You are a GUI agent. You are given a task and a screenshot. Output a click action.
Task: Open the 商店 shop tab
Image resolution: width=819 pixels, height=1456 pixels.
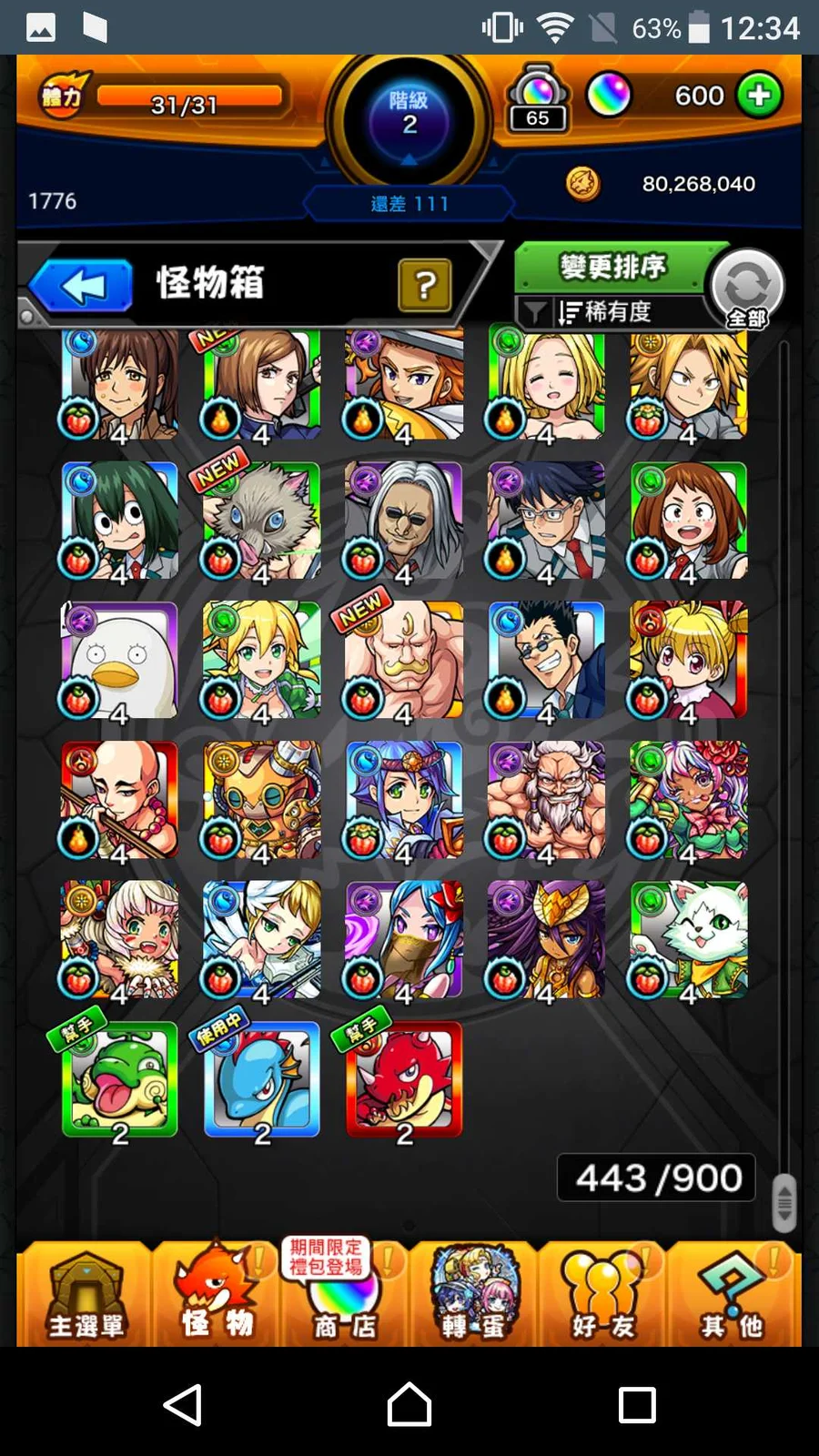[x=345, y=1295]
